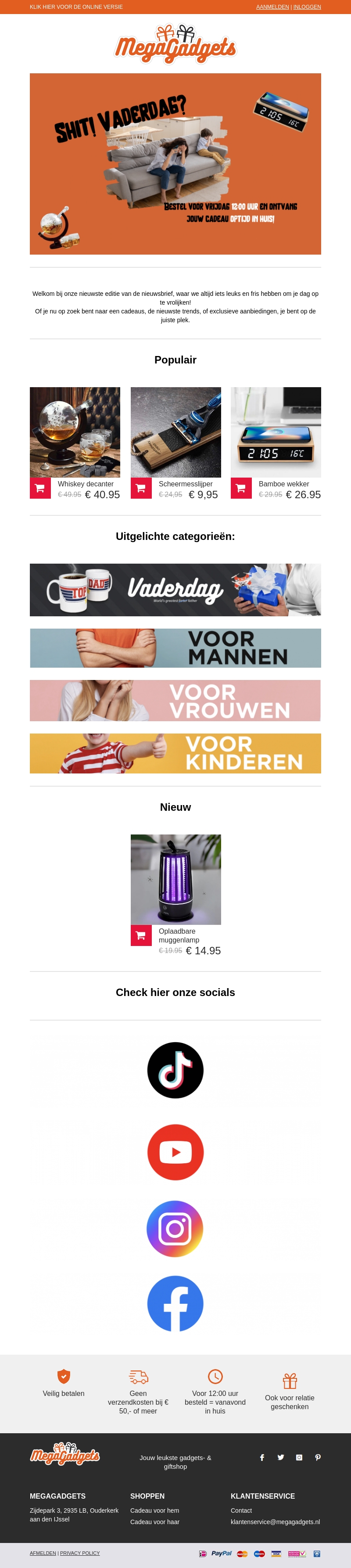Visit the TikTok page
This screenshot has width=351, height=1568.
[x=175, y=1070]
